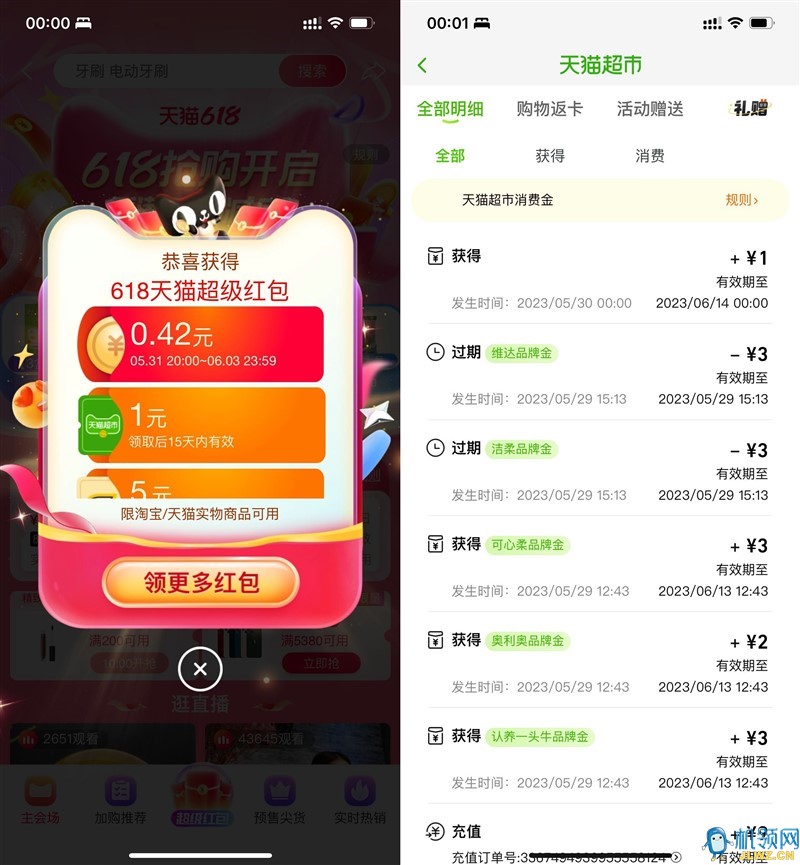Open 规则 for 天猫超市消费金
800x865 pixels.
[741, 200]
